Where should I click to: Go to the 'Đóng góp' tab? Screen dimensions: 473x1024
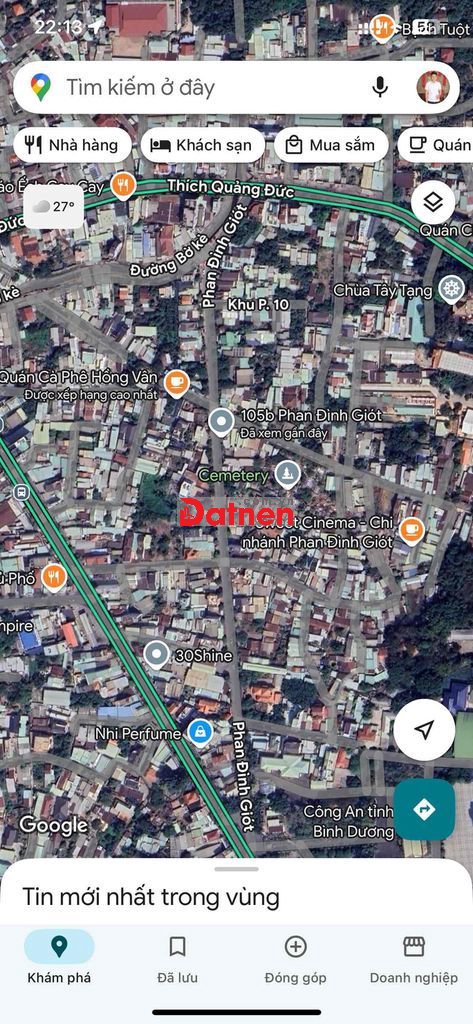click(295, 957)
